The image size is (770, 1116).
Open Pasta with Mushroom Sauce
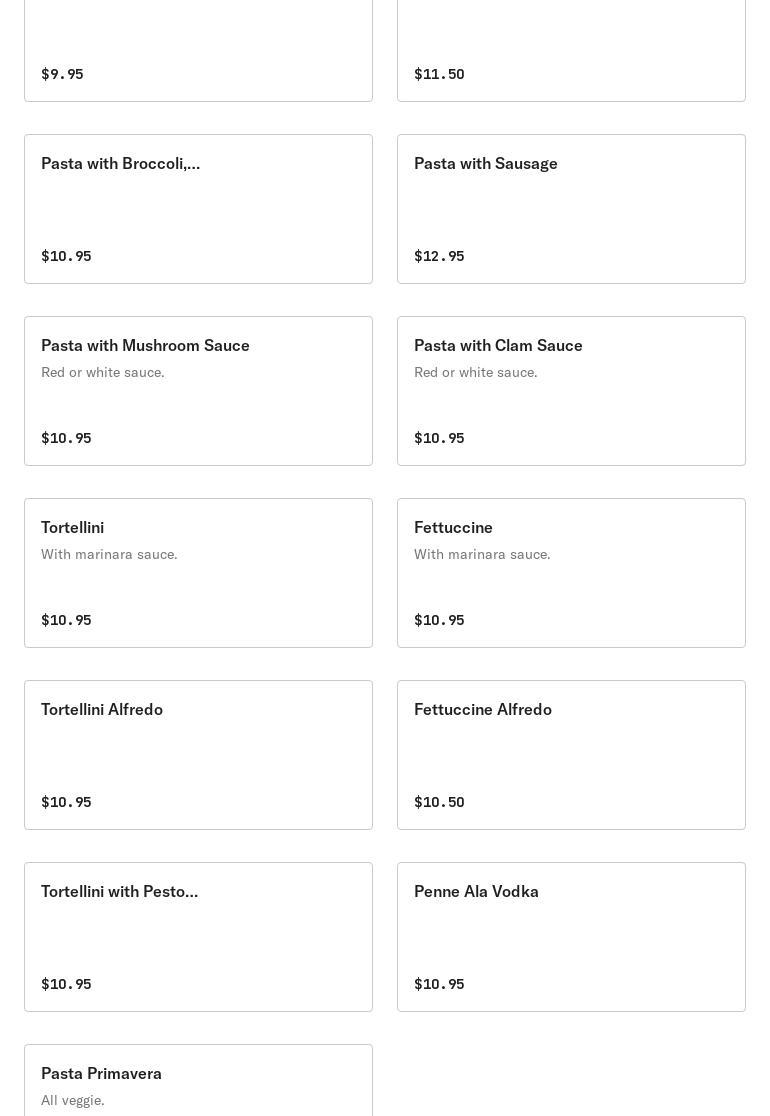point(198,391)
